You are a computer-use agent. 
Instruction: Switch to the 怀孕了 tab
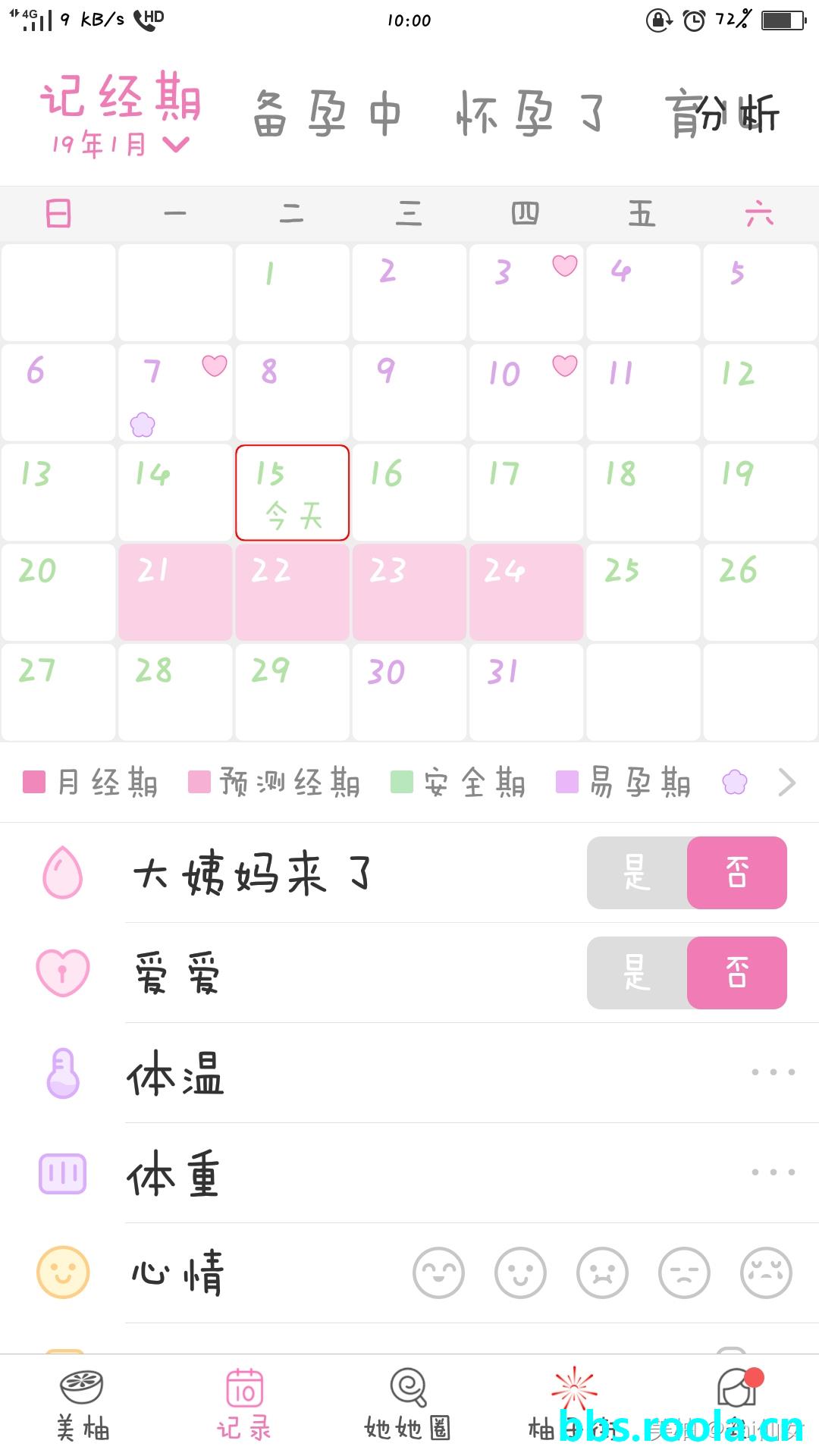(531, 114)
